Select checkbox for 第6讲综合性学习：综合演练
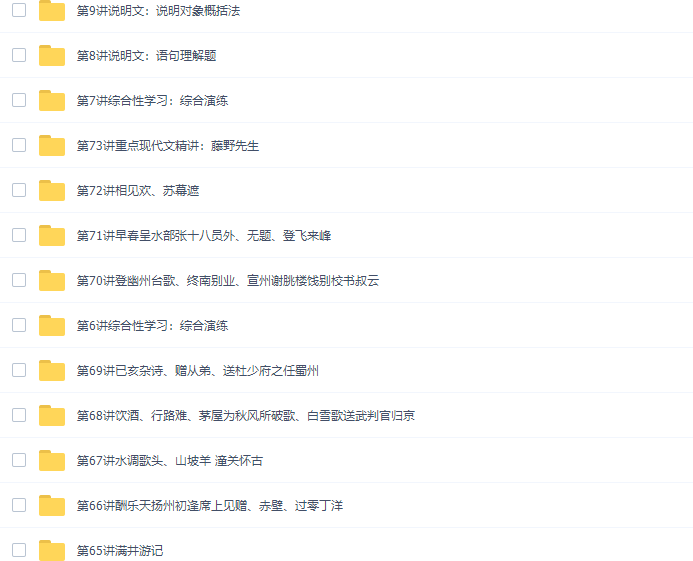This screenshot has width=693, height=561. (19, 325)
